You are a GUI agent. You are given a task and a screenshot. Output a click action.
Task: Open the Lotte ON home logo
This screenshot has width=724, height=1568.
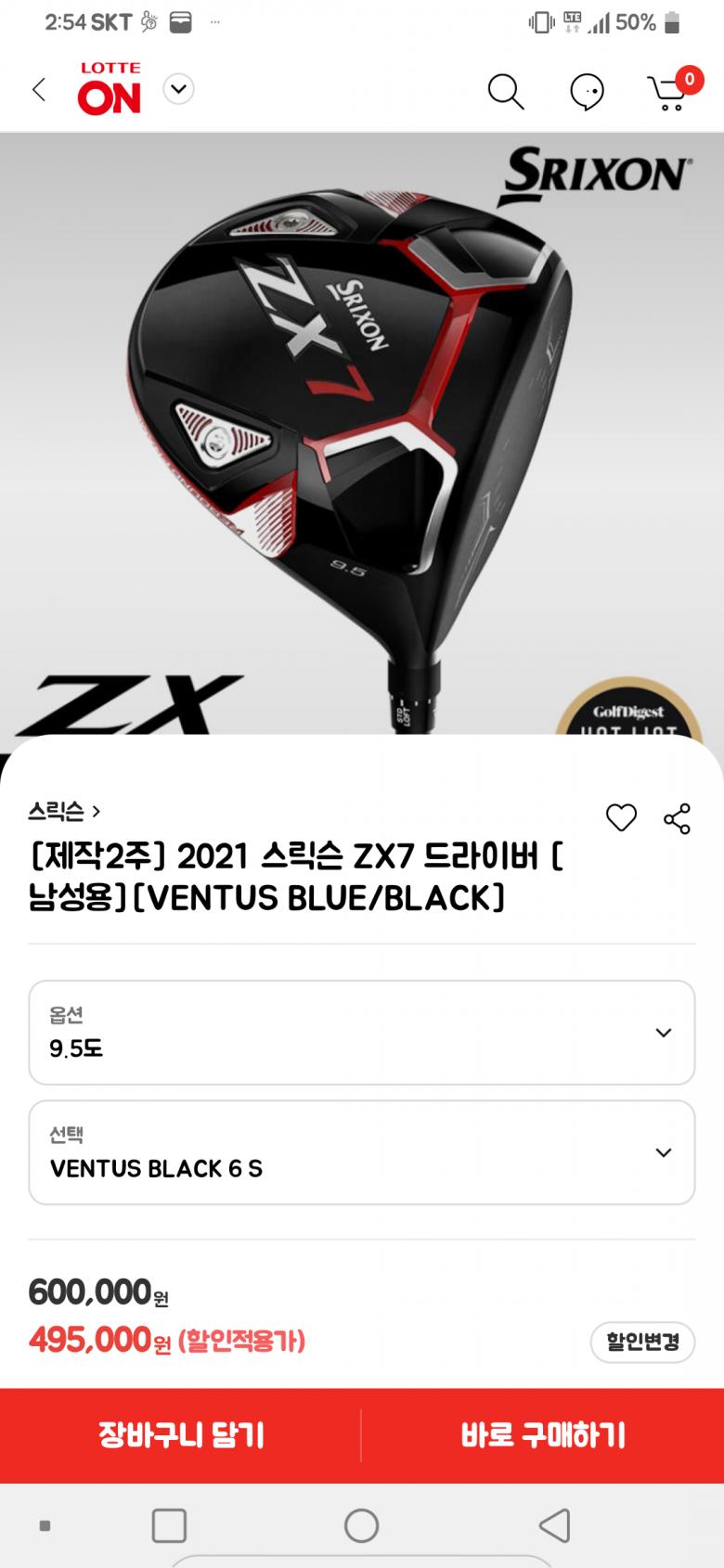tap(110, 89)
